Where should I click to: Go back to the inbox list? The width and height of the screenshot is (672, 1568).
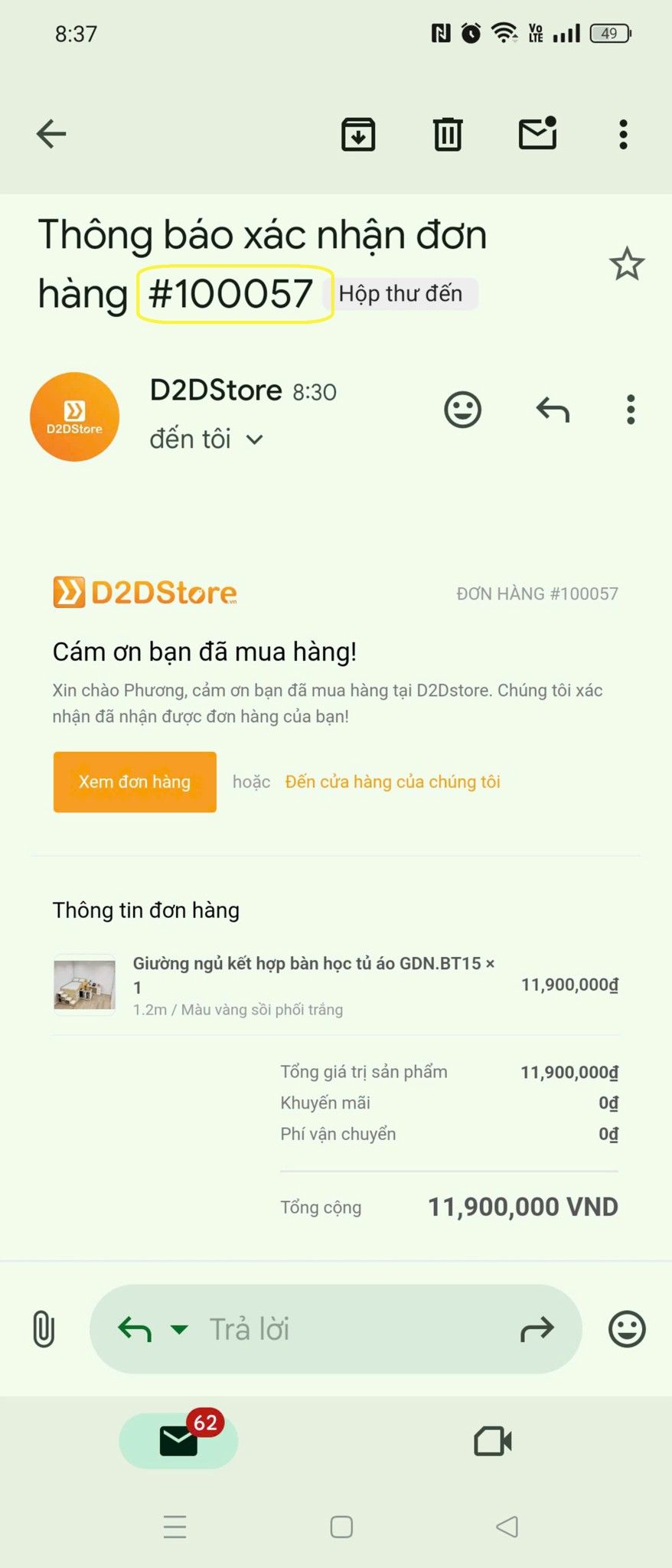tap(51, 134)
